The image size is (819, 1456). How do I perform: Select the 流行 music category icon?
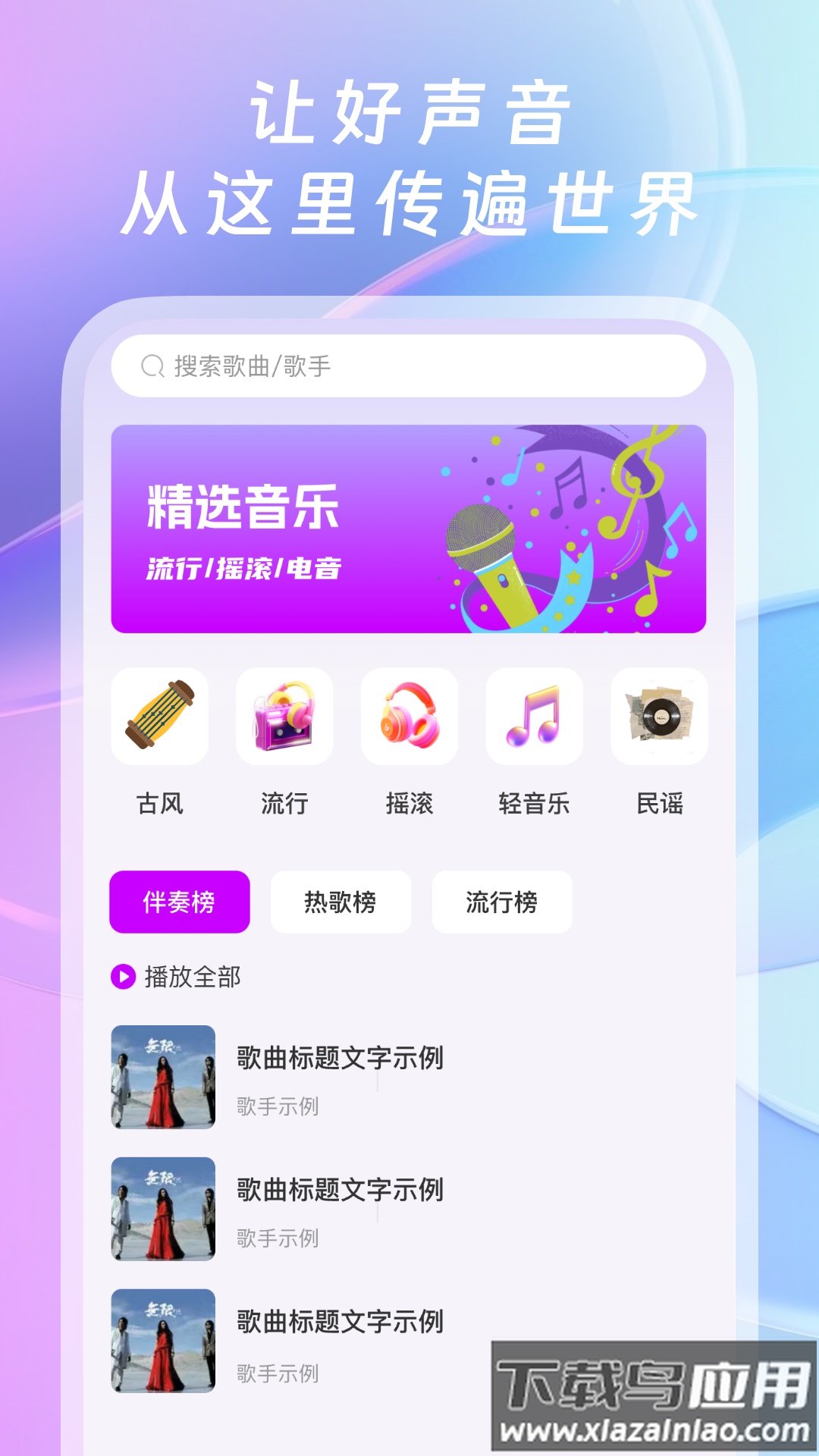(x=284, y=717)
